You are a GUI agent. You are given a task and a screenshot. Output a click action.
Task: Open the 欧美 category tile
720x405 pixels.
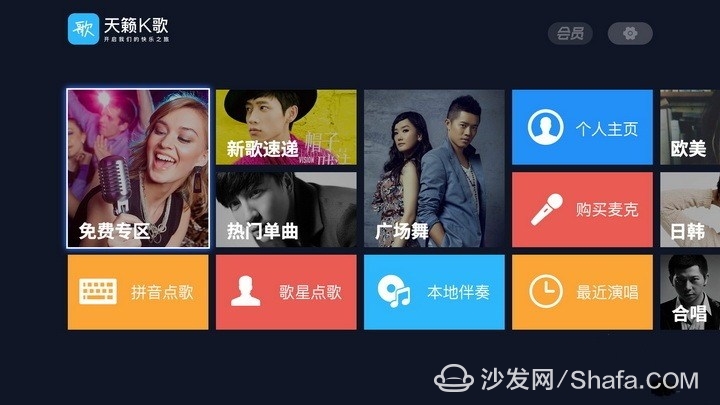tap(690, 128)
